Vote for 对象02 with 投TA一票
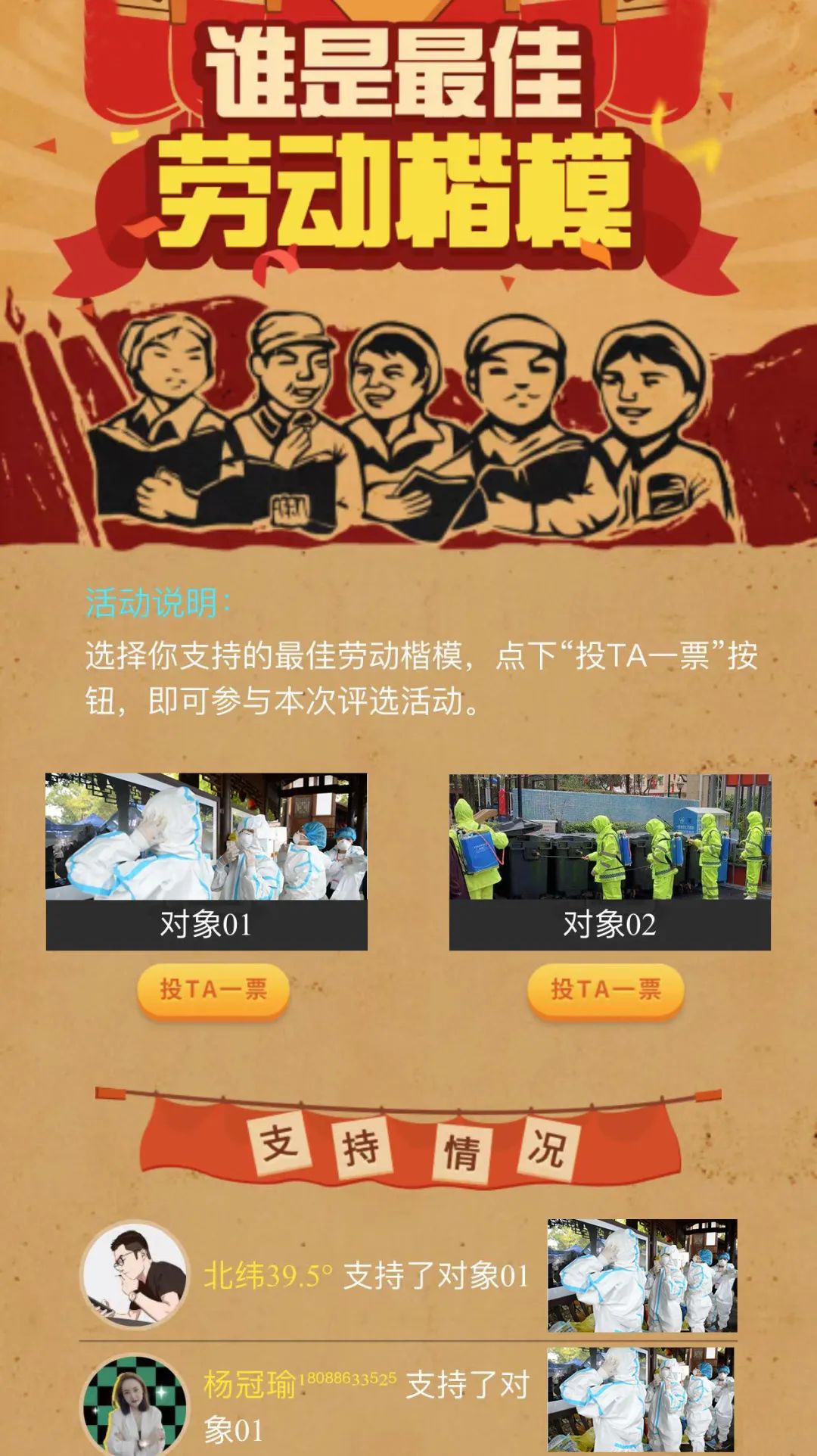The image size is (817, 1456). click(x=605, y=990)
